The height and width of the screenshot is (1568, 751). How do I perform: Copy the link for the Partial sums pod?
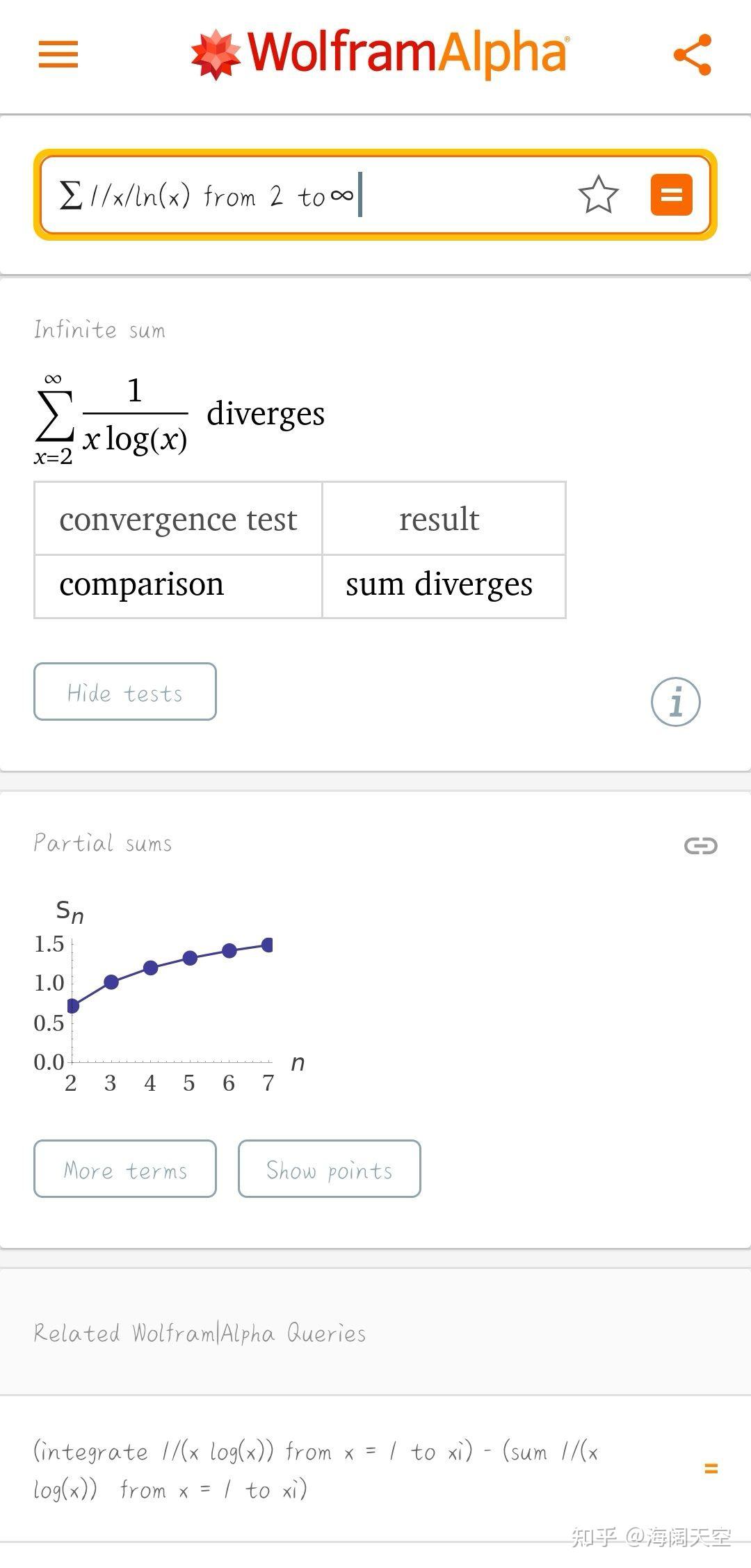[700, 845]
